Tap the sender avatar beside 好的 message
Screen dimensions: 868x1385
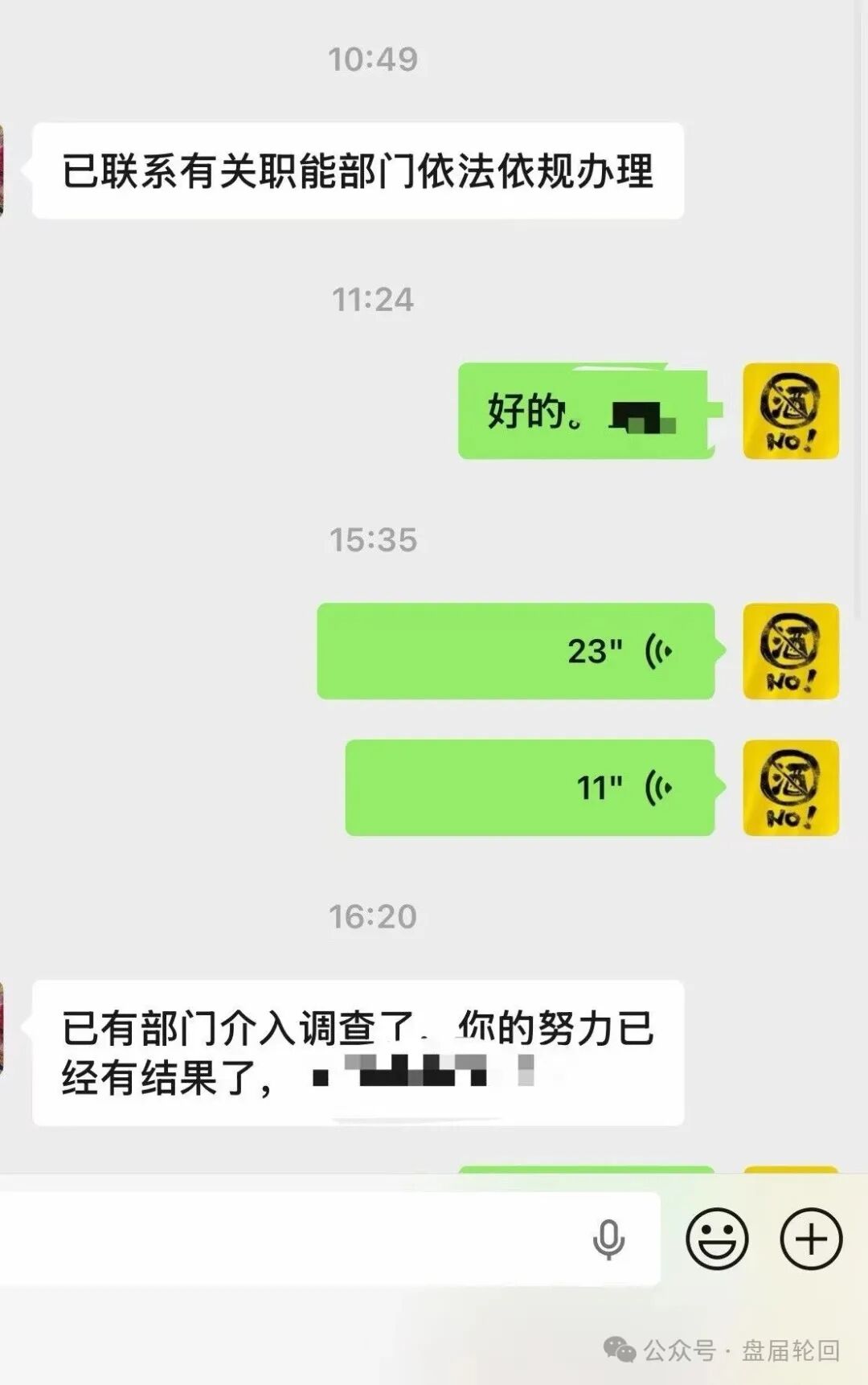coord(791,411)
